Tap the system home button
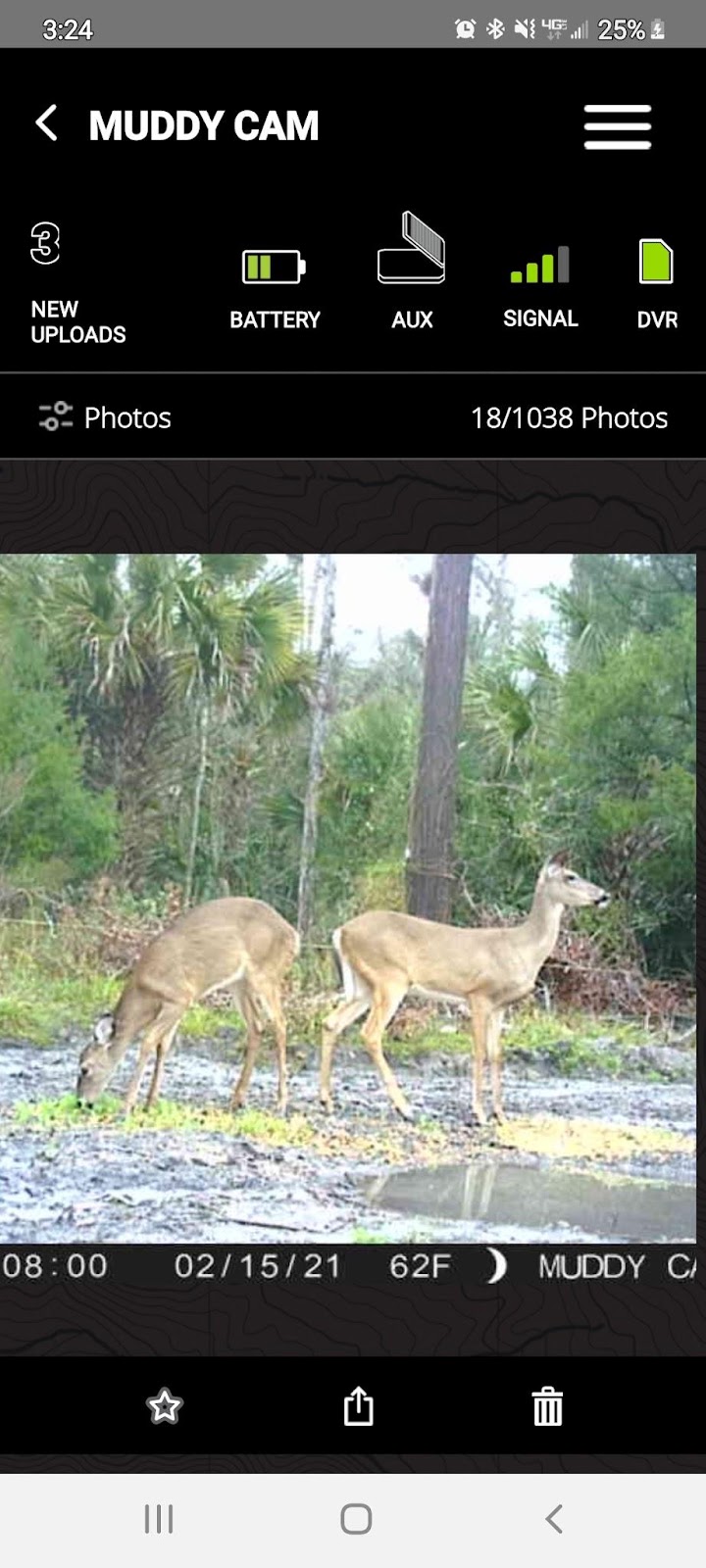This screenshot has width=706, height=1568. tap(355, 1519)
